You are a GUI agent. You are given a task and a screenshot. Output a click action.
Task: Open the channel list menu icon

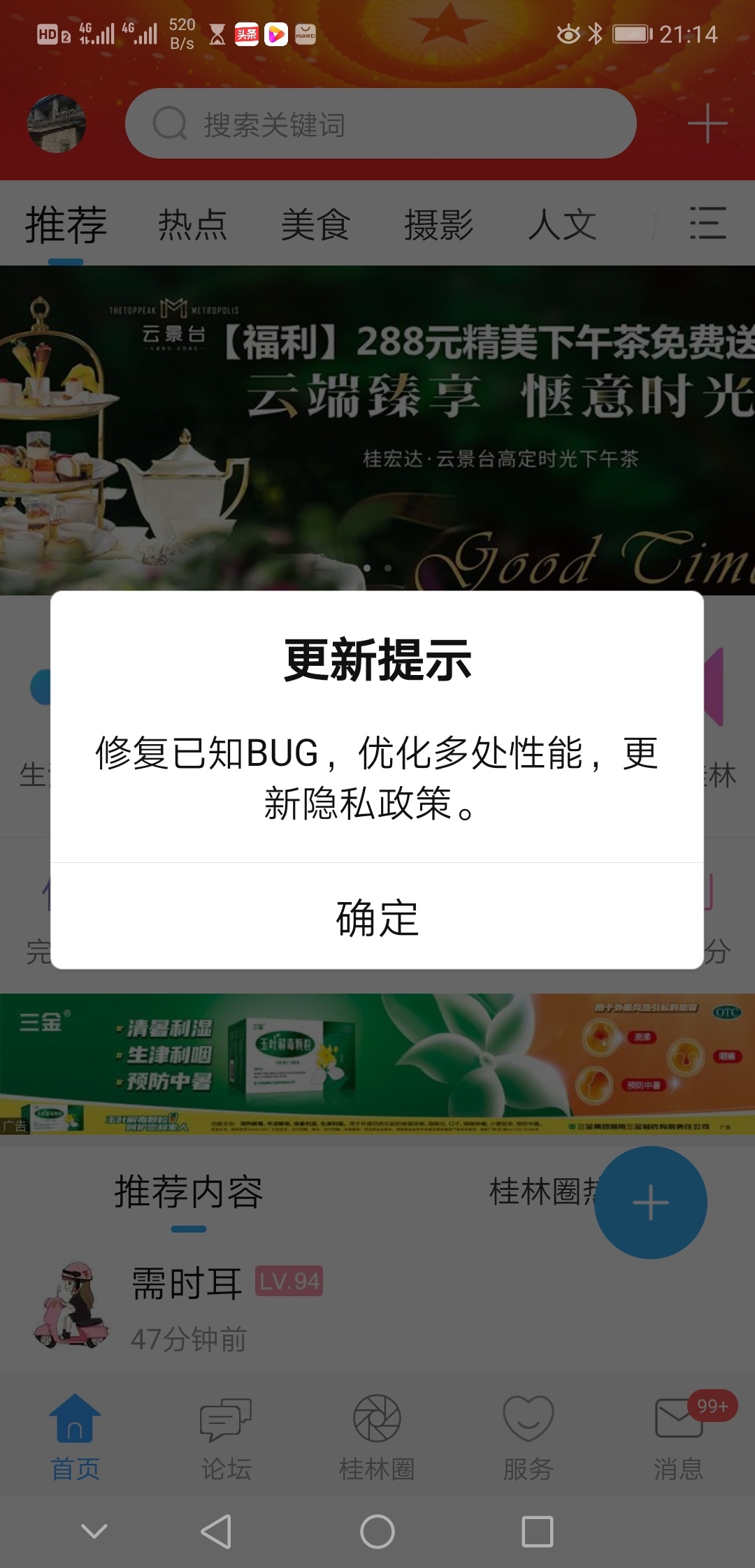707,224
